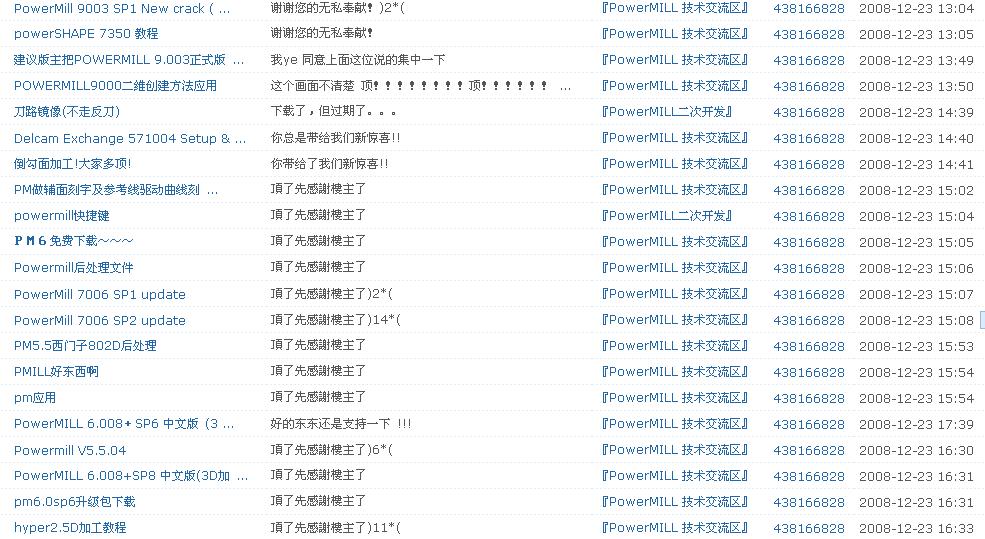Open PM5.5西门子802D后处理 thread

(x=85, y=346)
